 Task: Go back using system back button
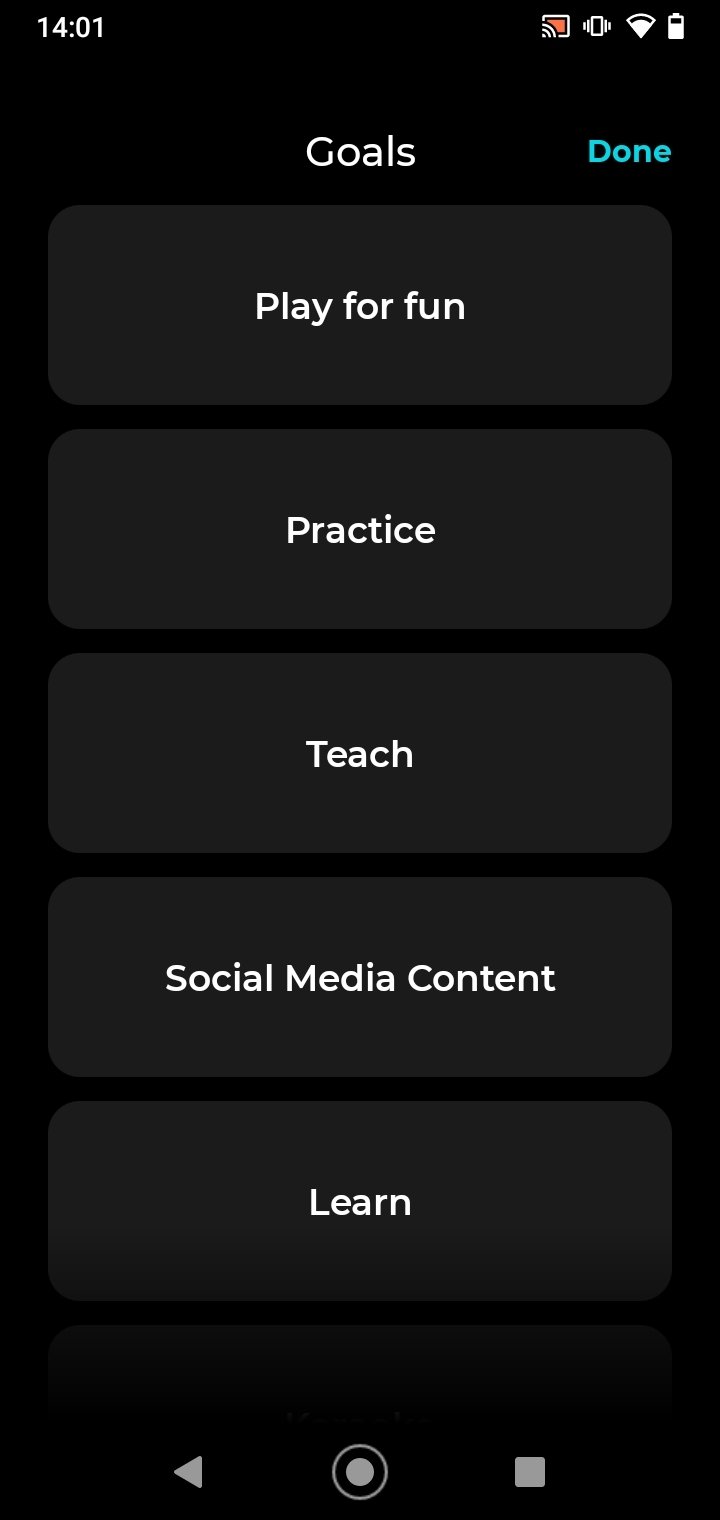coord(188,1472)
